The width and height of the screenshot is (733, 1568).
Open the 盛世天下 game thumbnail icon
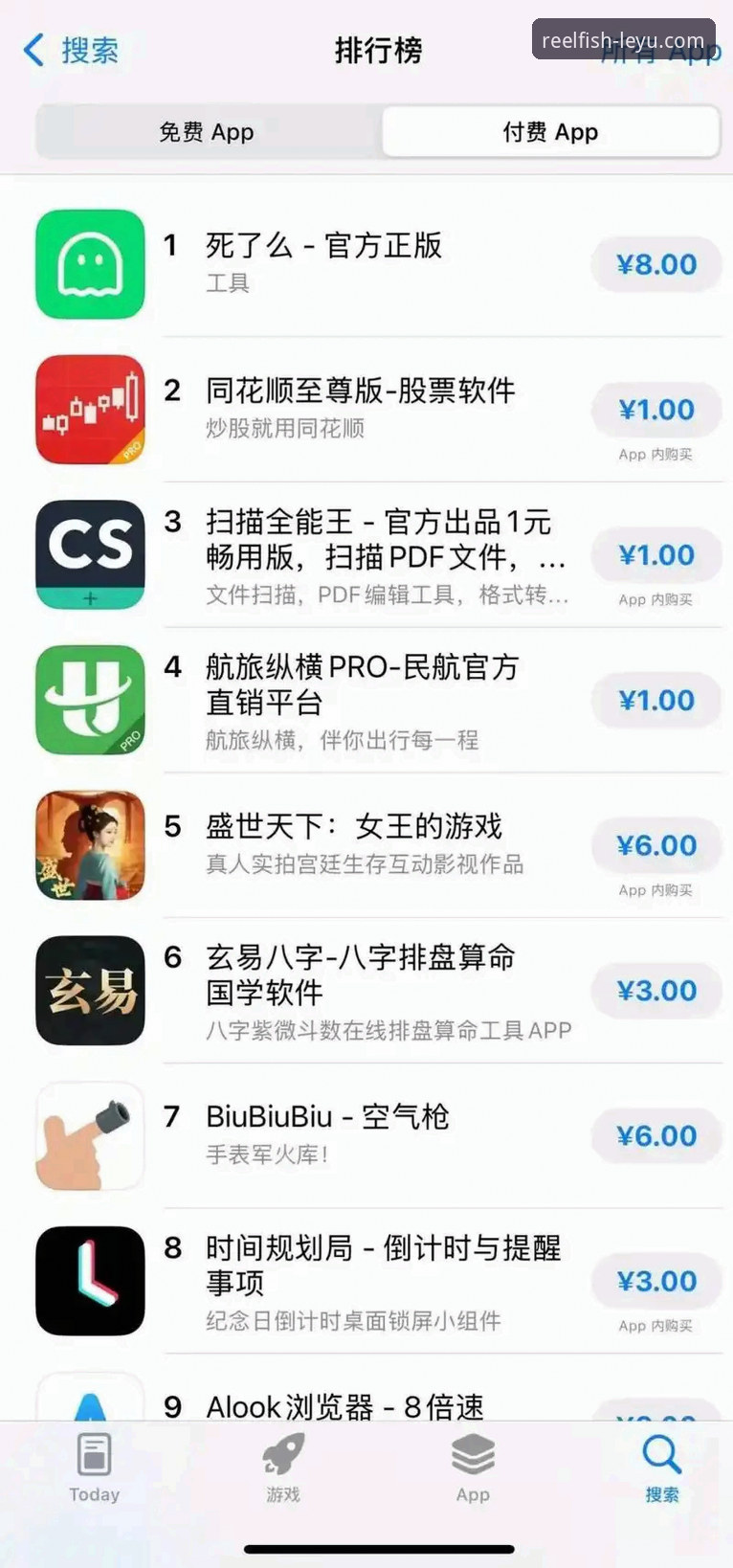[89, 845]
